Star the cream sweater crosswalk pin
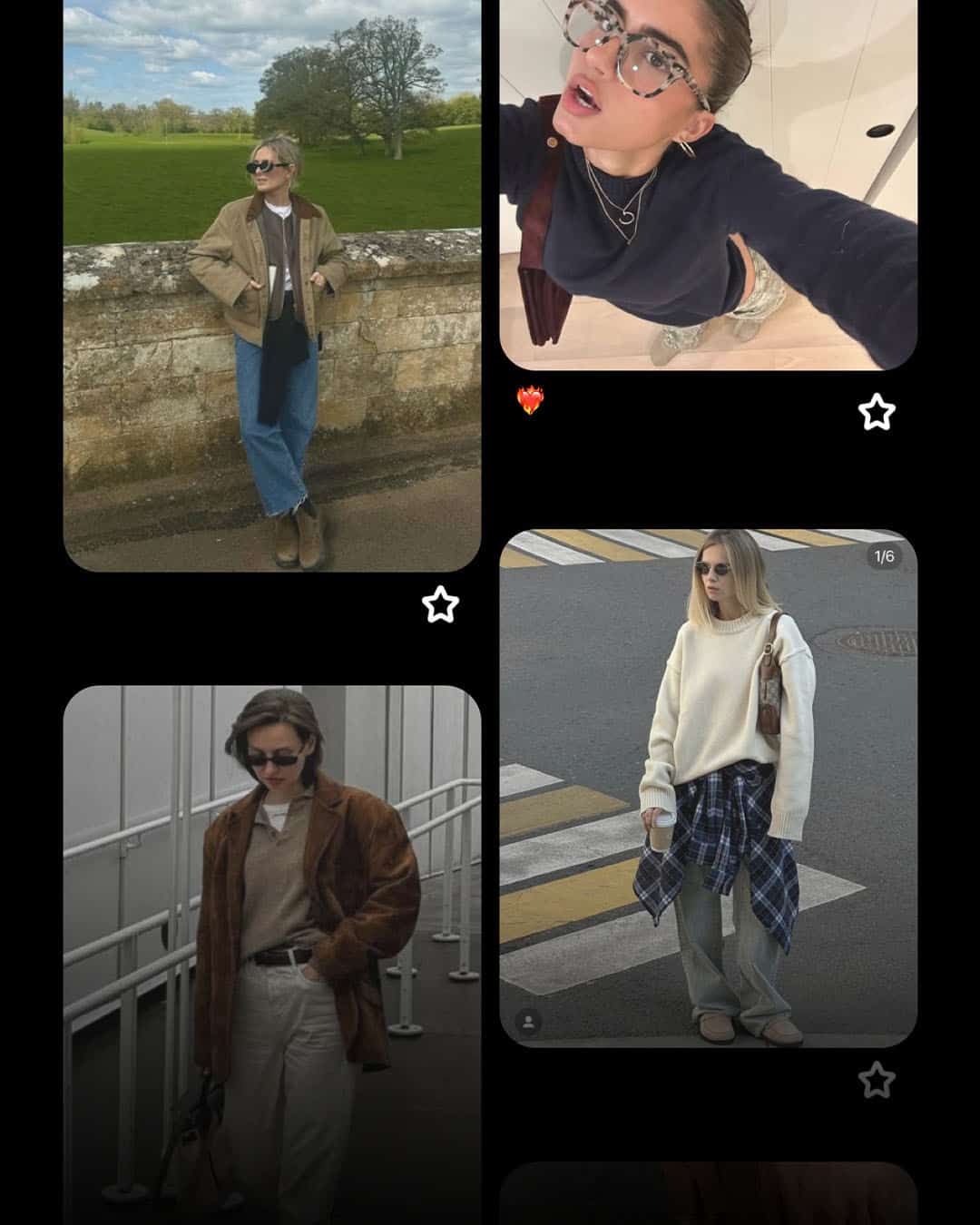Viewport: 980px width, 1225px height. [x=877, y=1080]
